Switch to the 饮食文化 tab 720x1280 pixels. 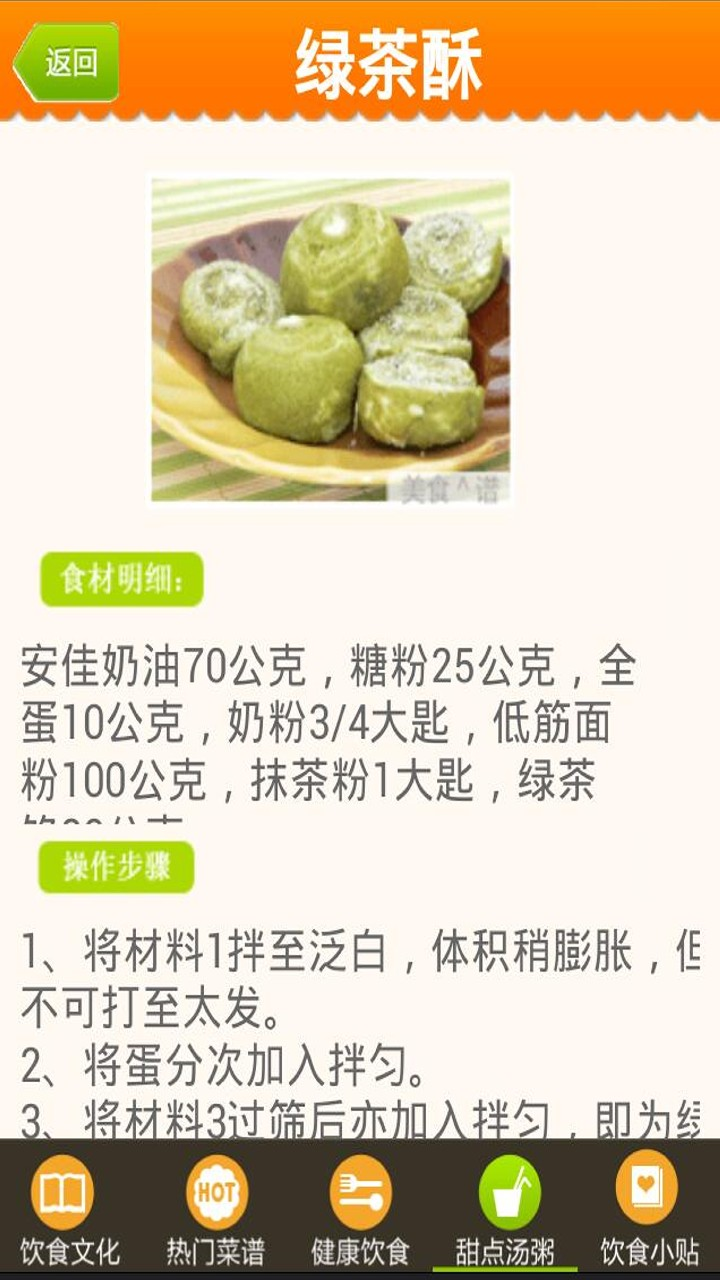pos(69,1211)
